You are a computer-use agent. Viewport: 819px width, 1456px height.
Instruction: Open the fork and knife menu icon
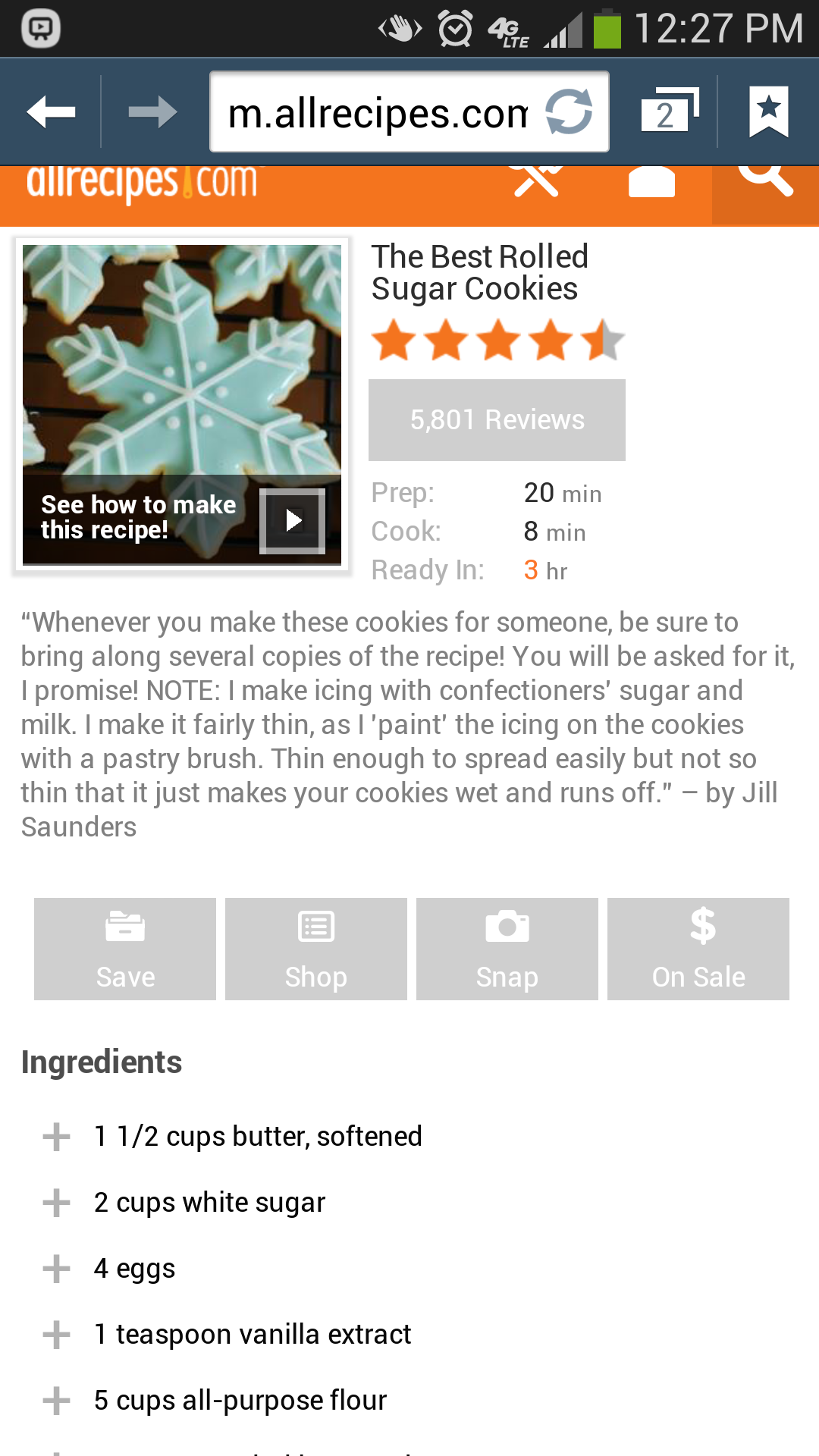click(x=538, y=182)
